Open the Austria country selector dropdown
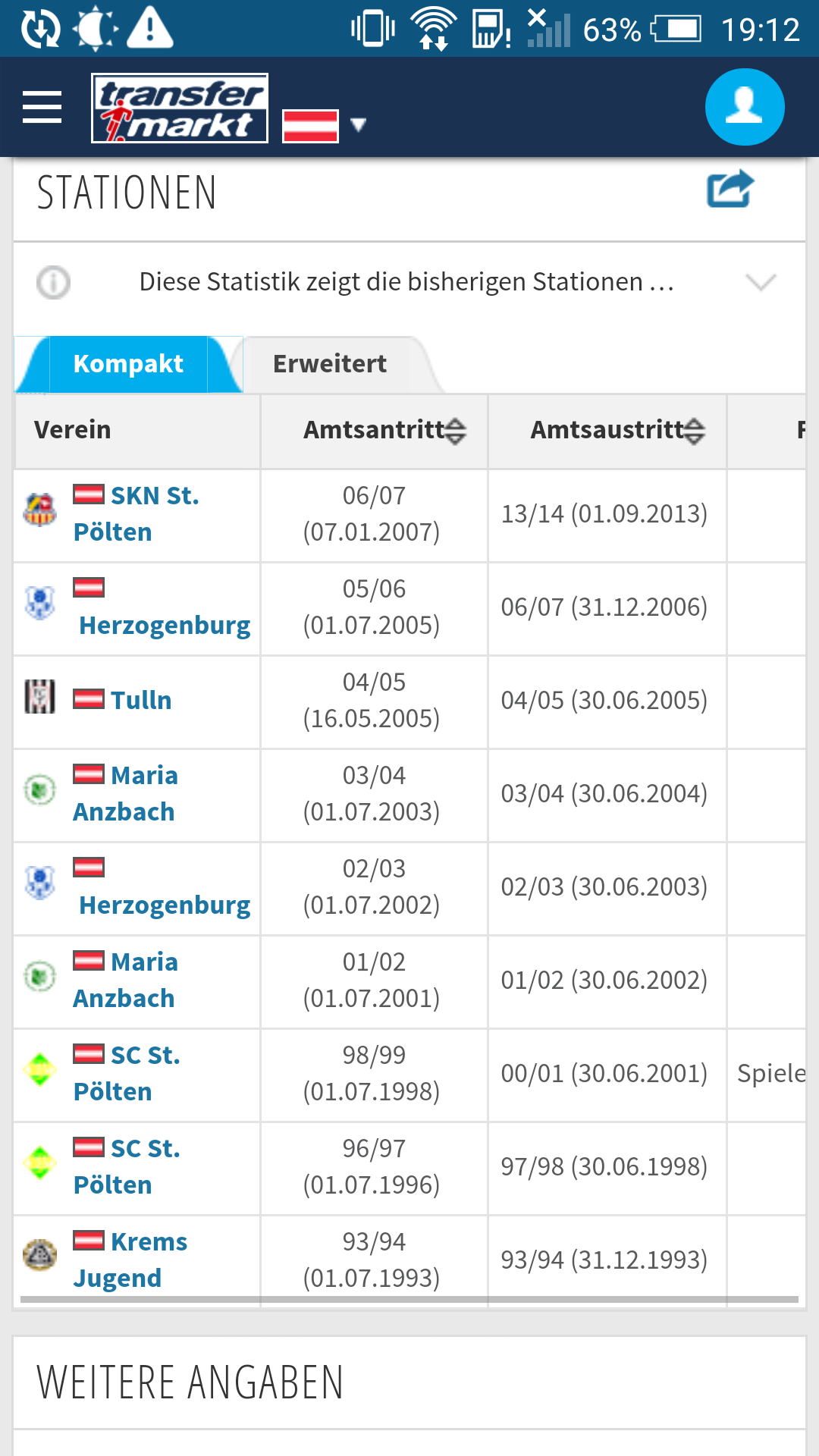The image size is (819, 1456). pyautogui.click(x=325, y=125)
